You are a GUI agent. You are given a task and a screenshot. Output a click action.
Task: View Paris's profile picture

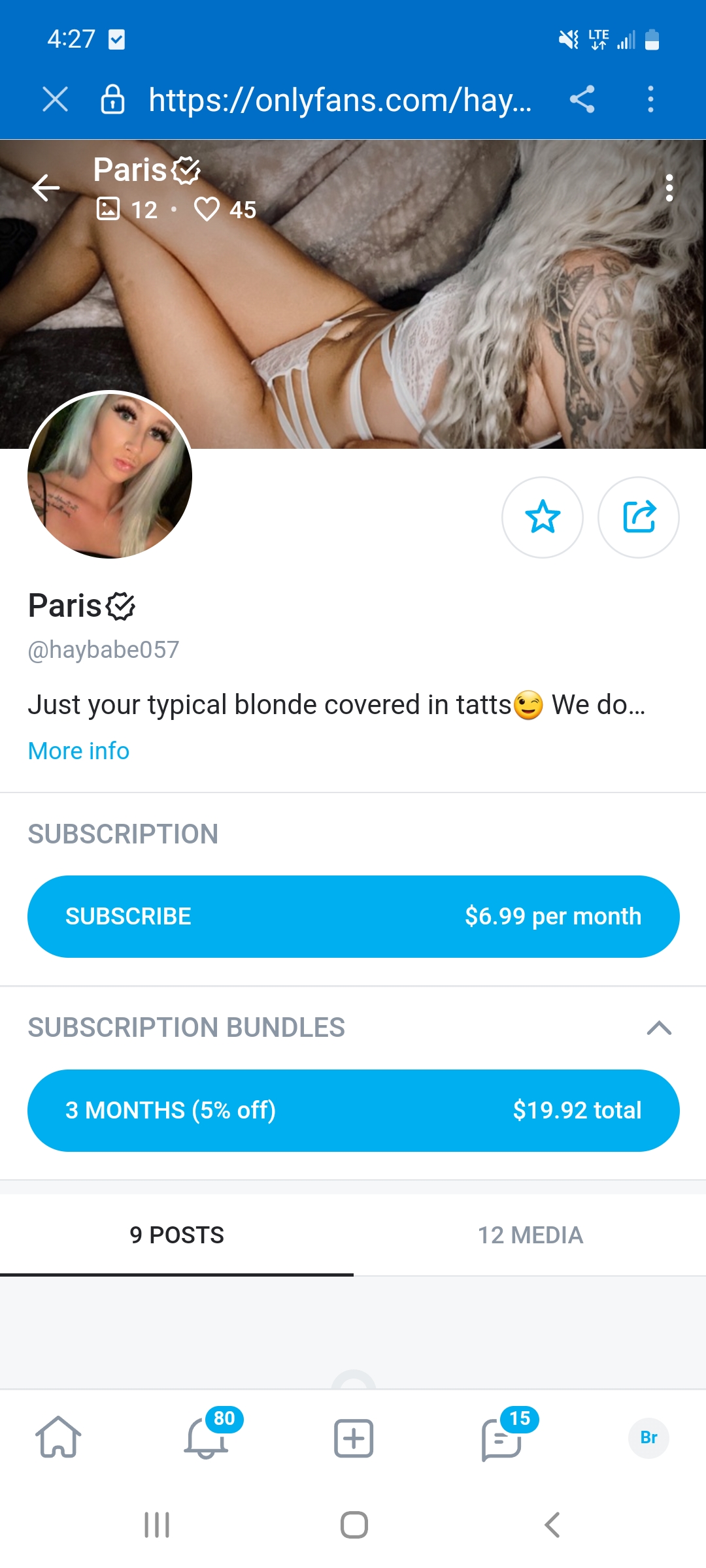coord(110,475)
